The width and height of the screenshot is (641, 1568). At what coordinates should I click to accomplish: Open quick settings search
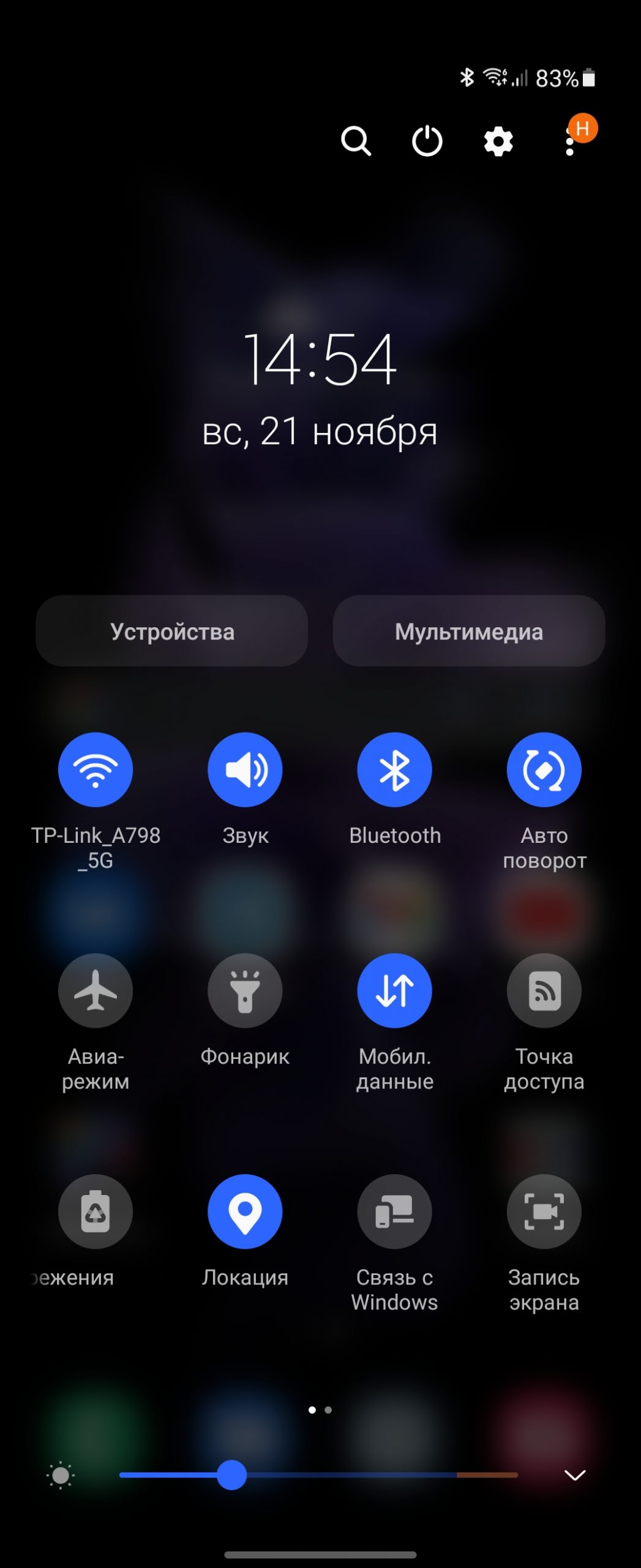[356, 141]
